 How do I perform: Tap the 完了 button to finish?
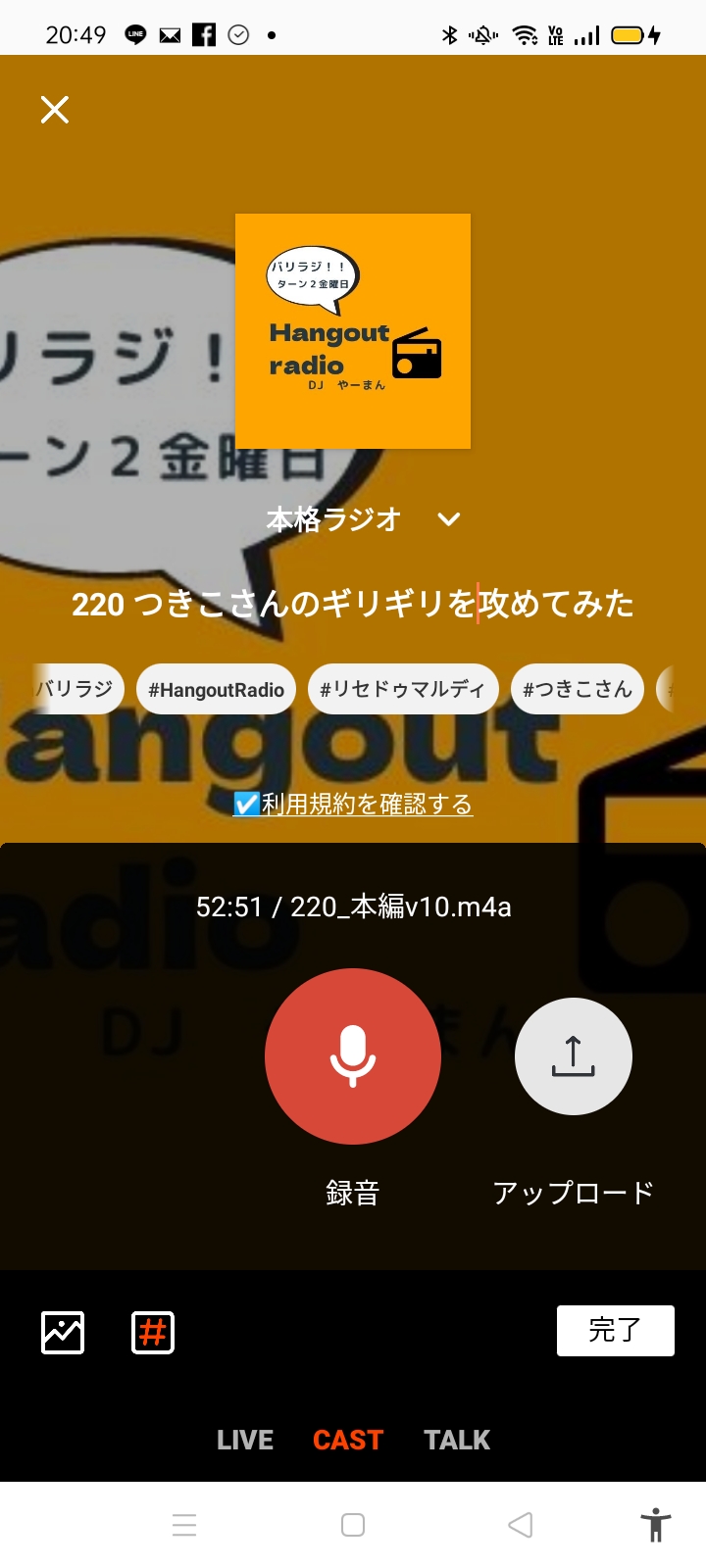(615, 1330)
